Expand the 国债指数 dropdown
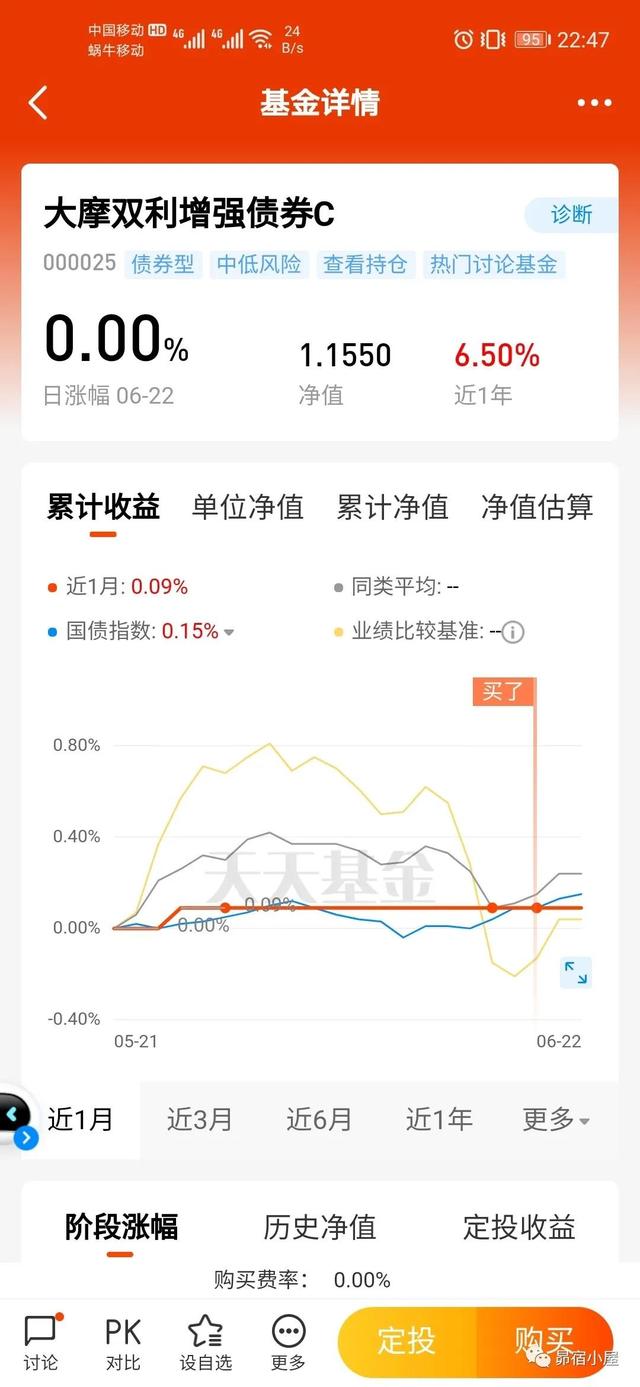This screenshot has height=1387, width=640. (x=228, y=632)
